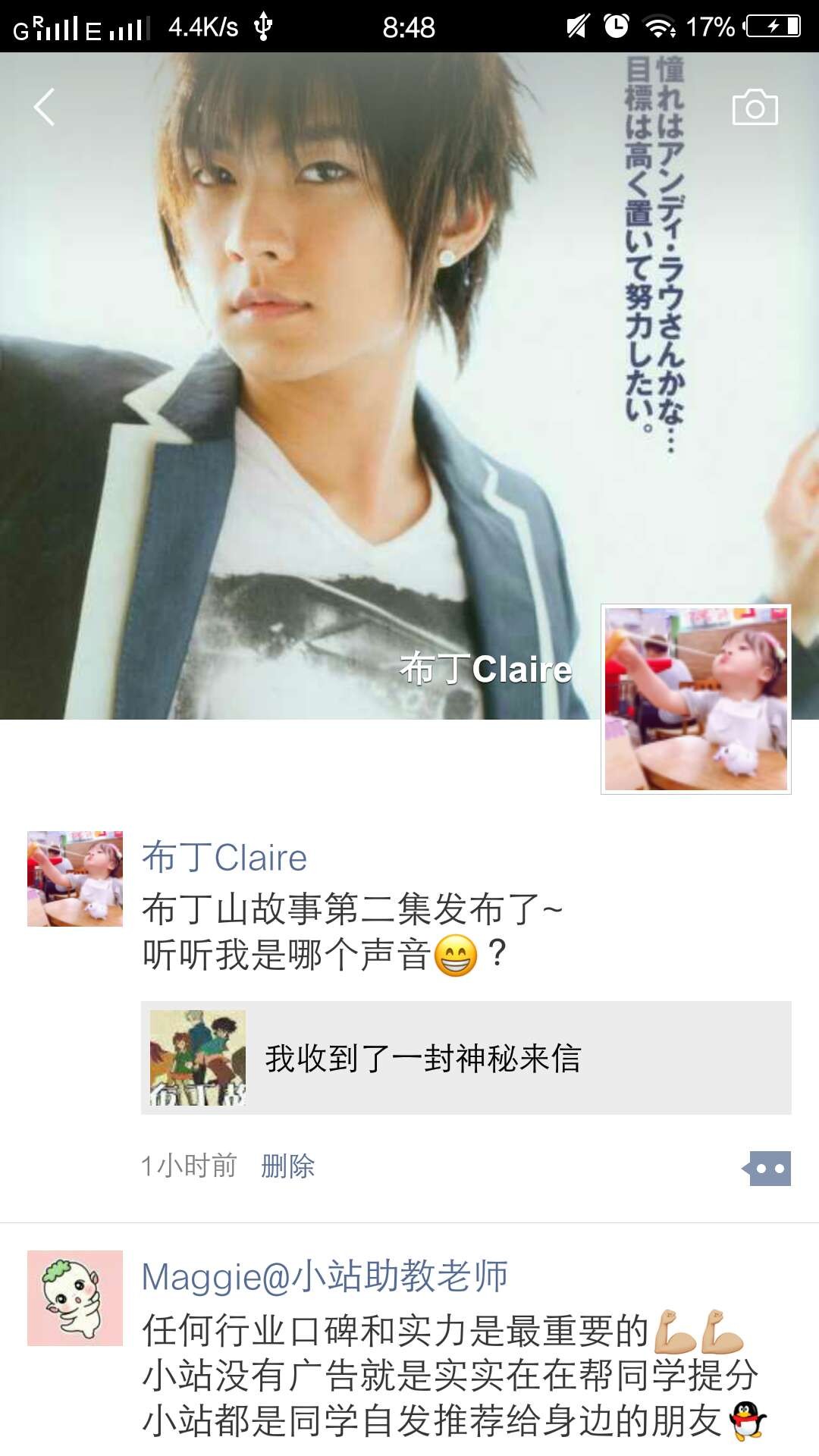The image size is (819, 1456).
Task: Open the shared article 我收到了一封神秘来信
Action: [466, 1058]
